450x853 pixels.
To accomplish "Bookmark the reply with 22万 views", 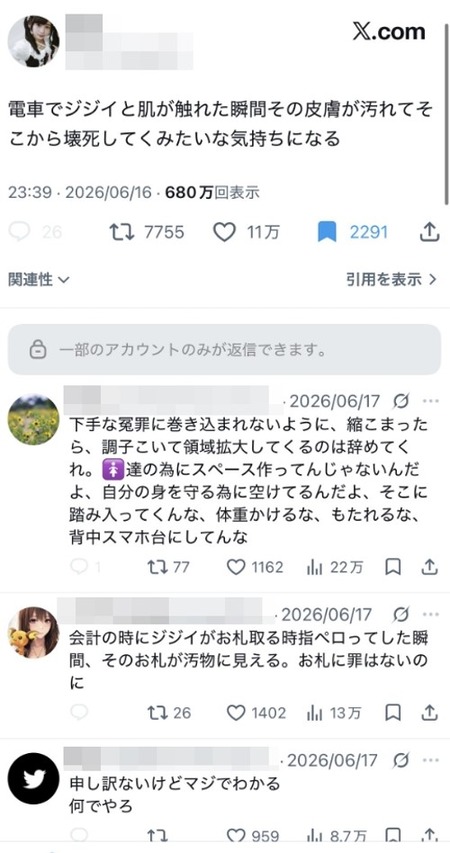I will point(393,567).
